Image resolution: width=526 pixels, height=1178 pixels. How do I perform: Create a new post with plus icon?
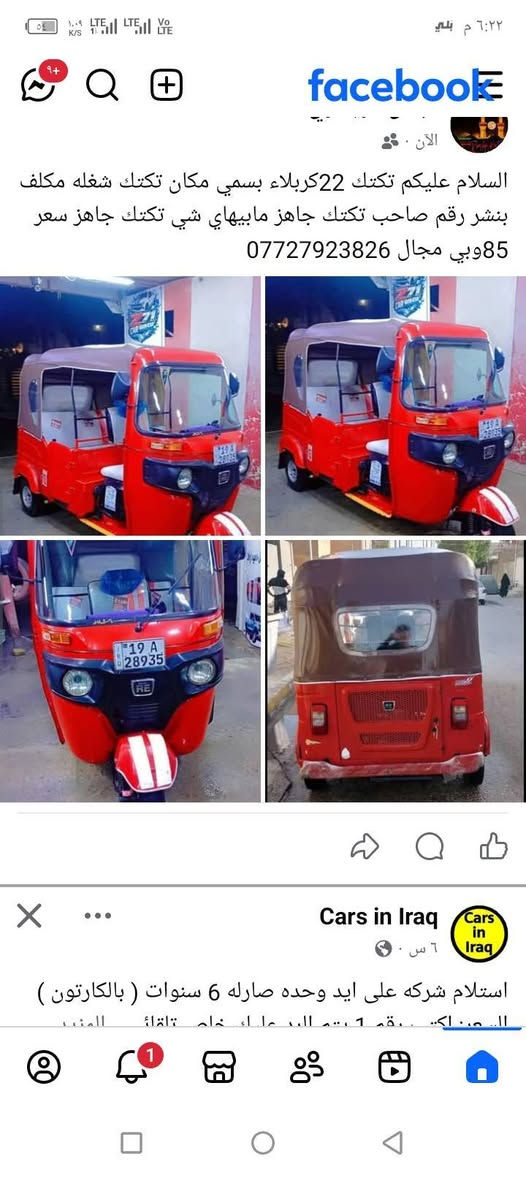[x=167, y=85]
